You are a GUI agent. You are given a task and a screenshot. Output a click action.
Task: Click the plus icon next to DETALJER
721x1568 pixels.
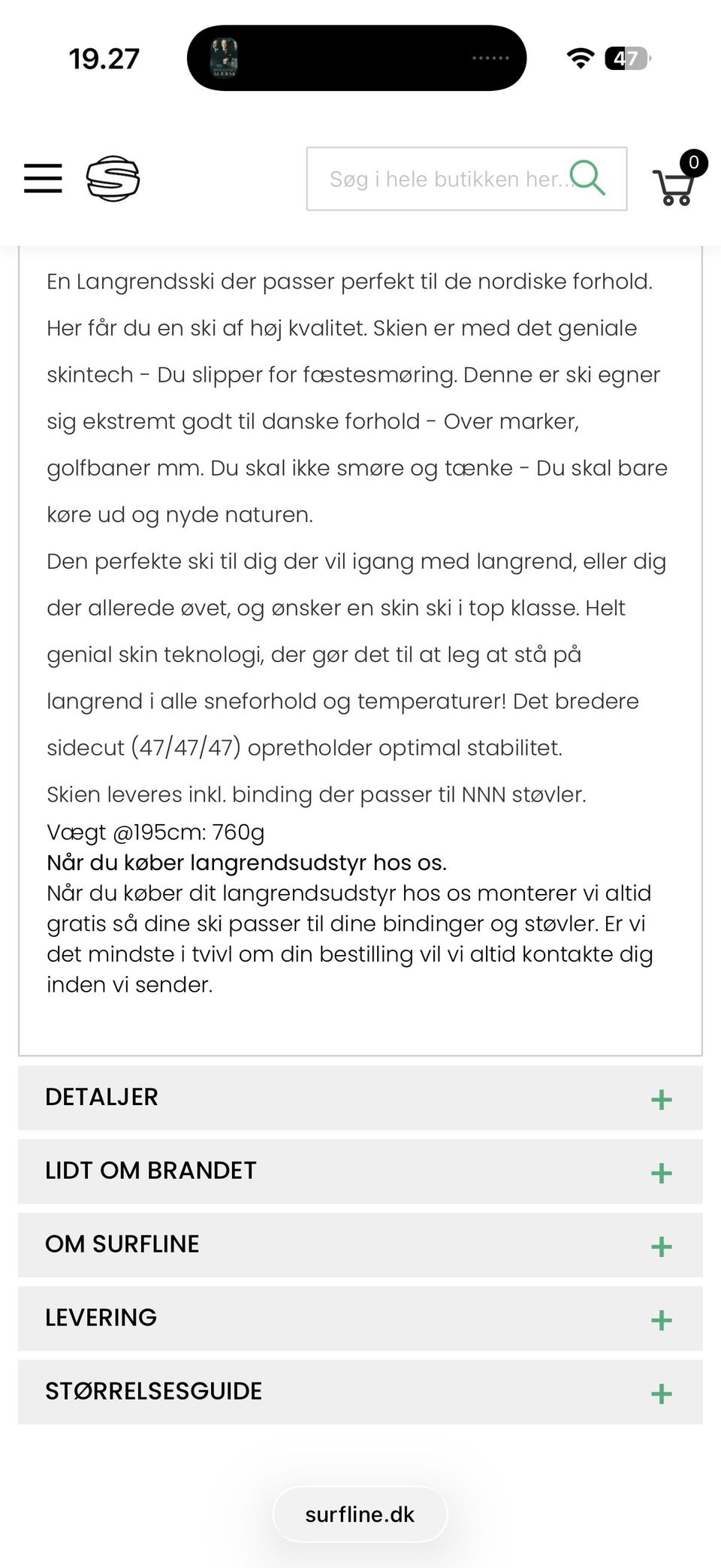click(661, 1101)
